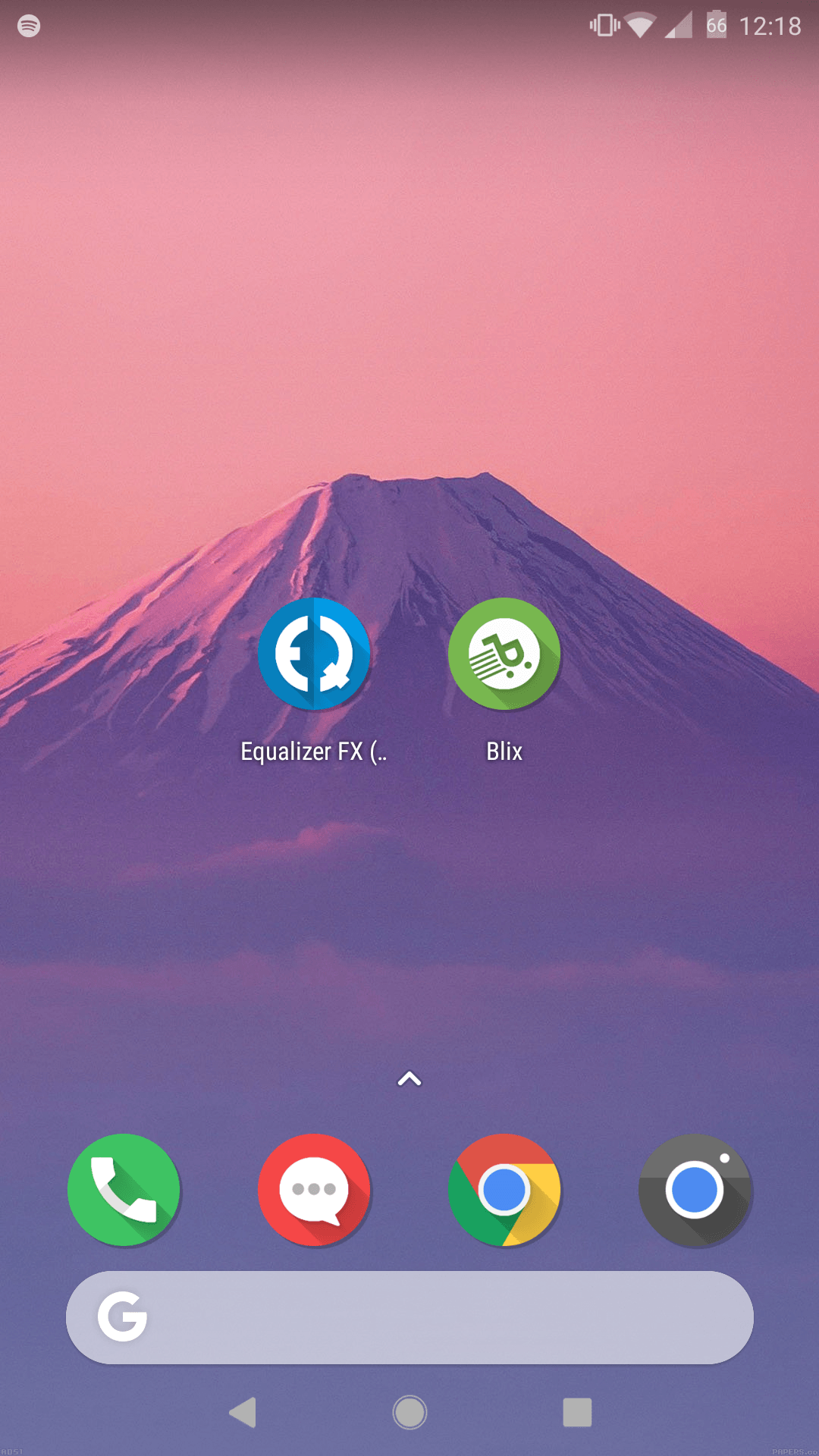This screenshot has width=819, height=1456.
Task: Launch the Blix app
Action: click(504, 654)
